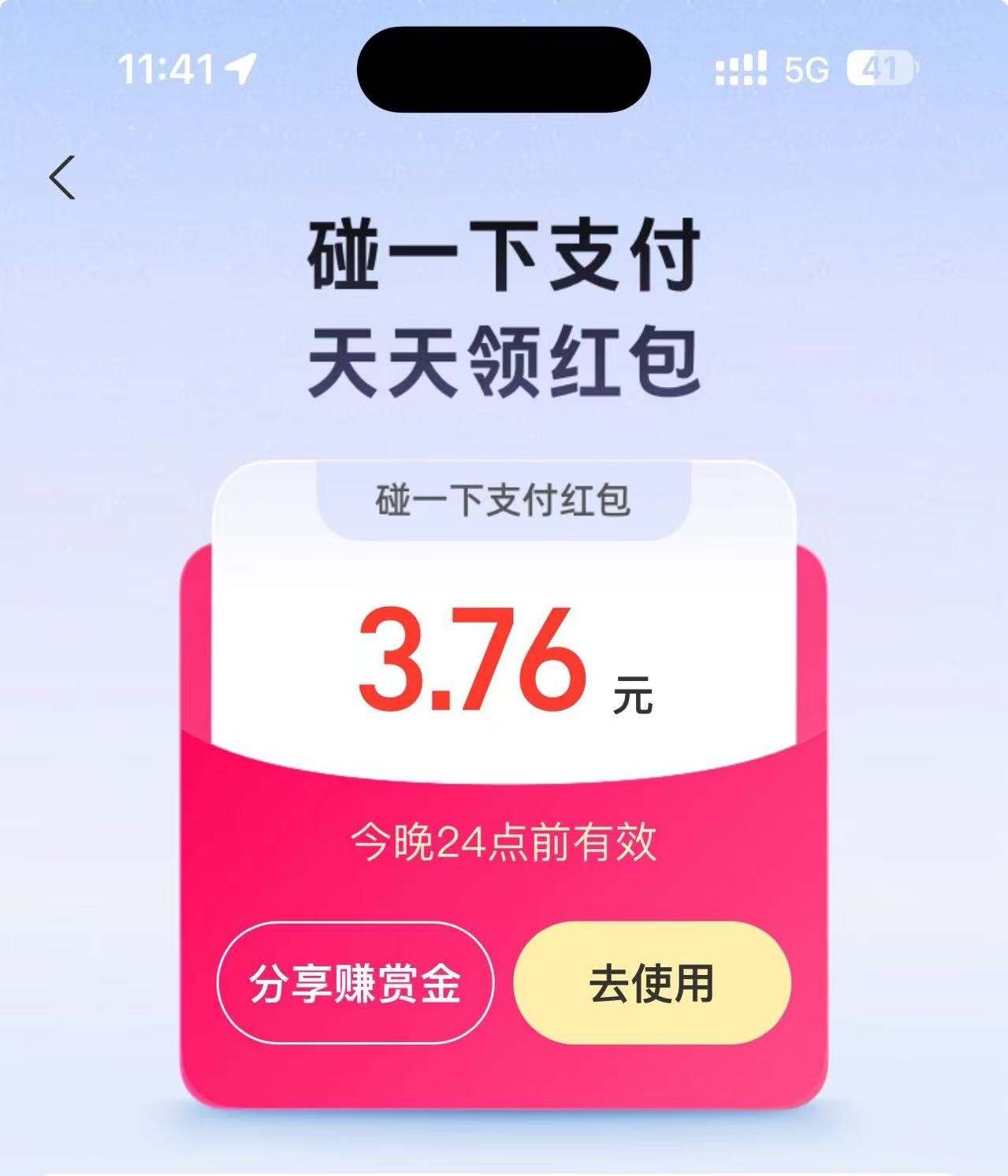Screen dimensions: 1008x1176
Task: Go back using the top-left arrow
Action: point(62,177)
